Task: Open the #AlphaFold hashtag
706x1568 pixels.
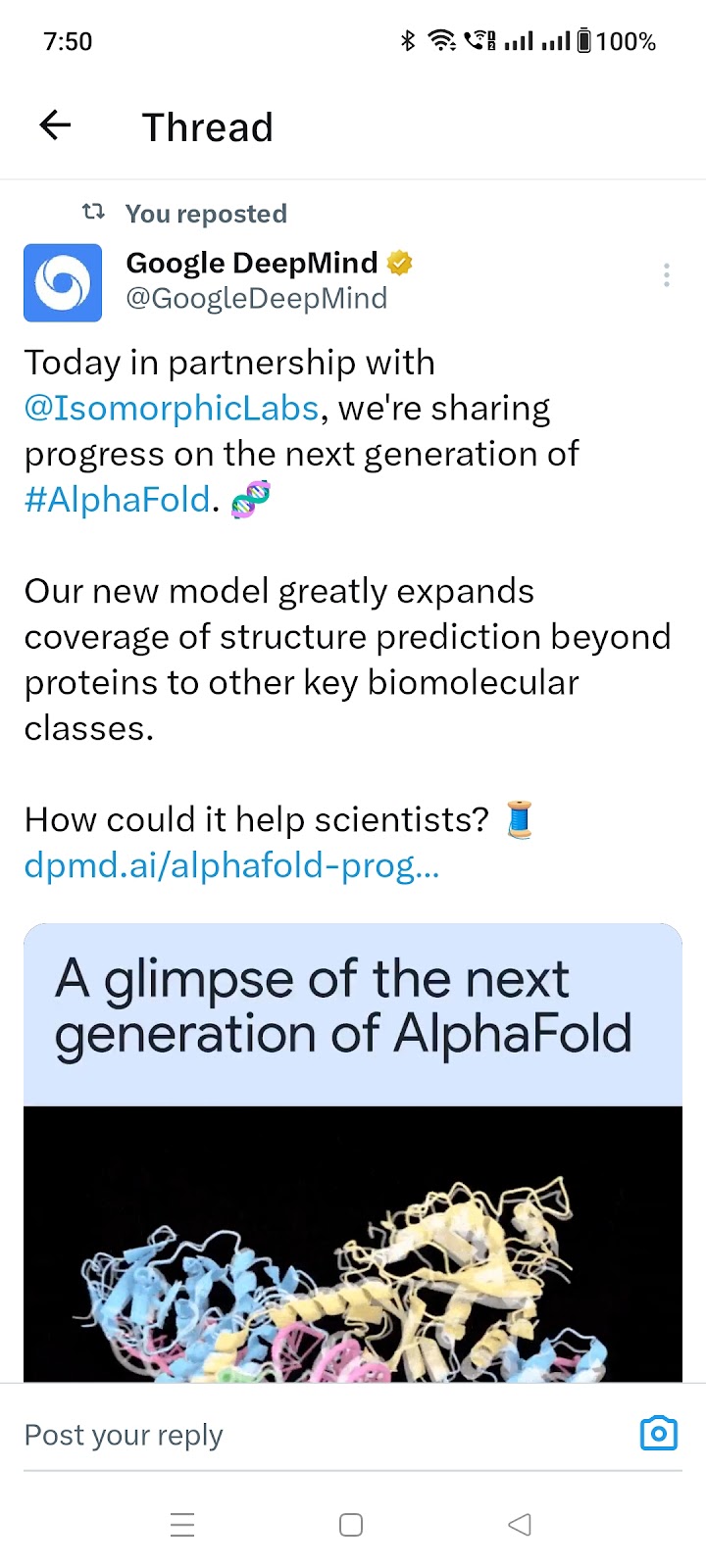Action: tap(118, 500)
